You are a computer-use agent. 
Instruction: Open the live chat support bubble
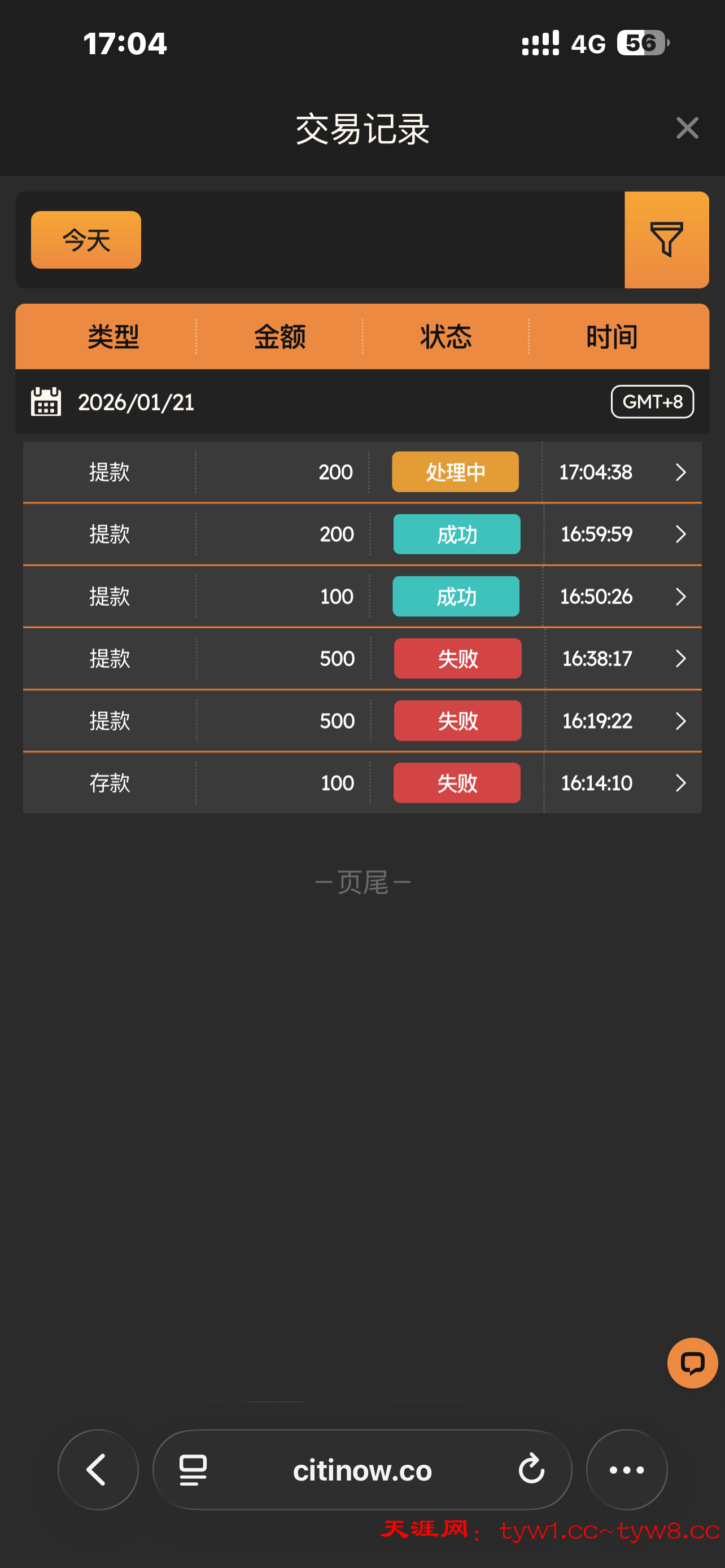[692, 1362]
